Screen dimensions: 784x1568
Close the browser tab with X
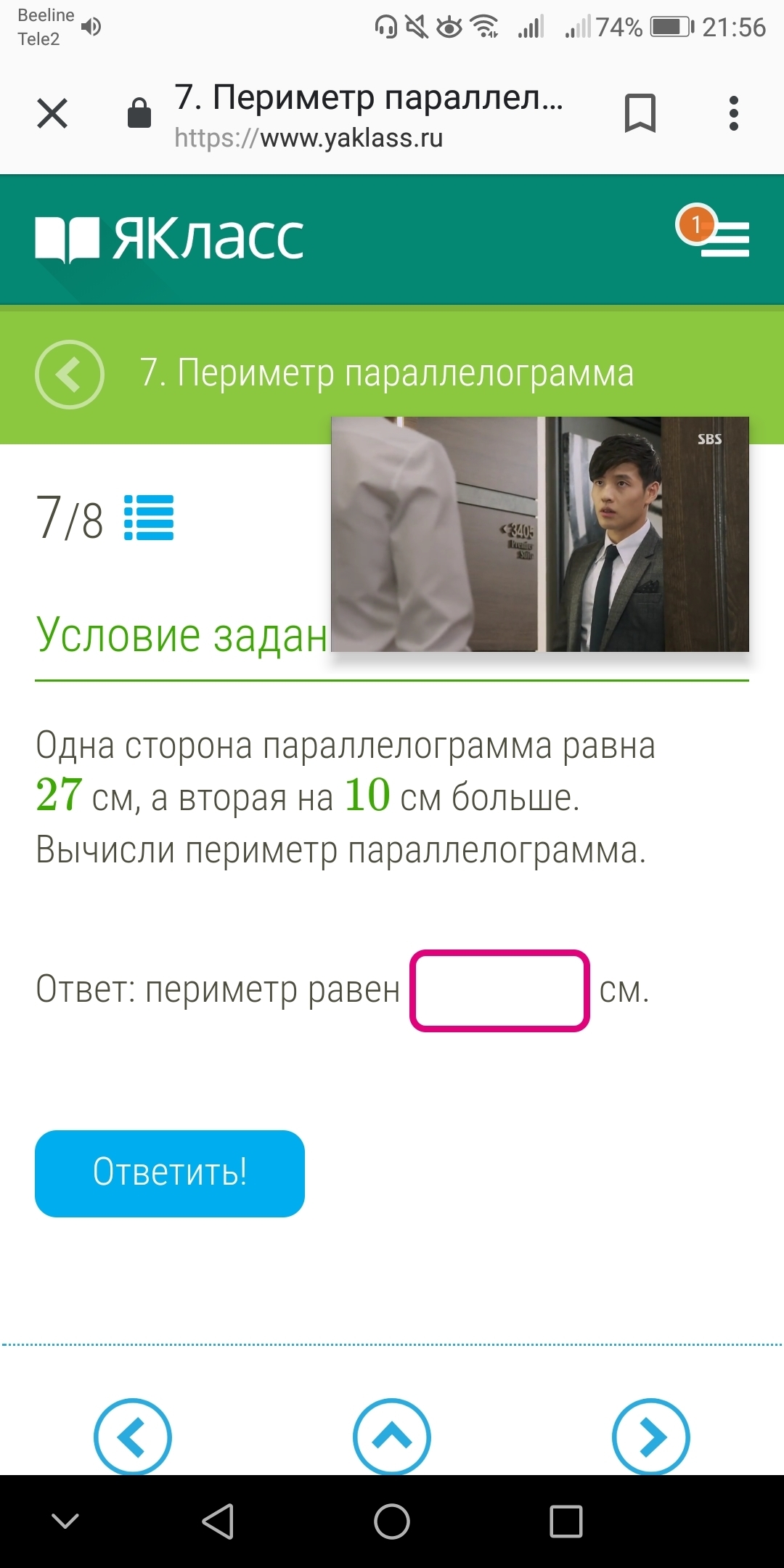[x=52, y=114]
